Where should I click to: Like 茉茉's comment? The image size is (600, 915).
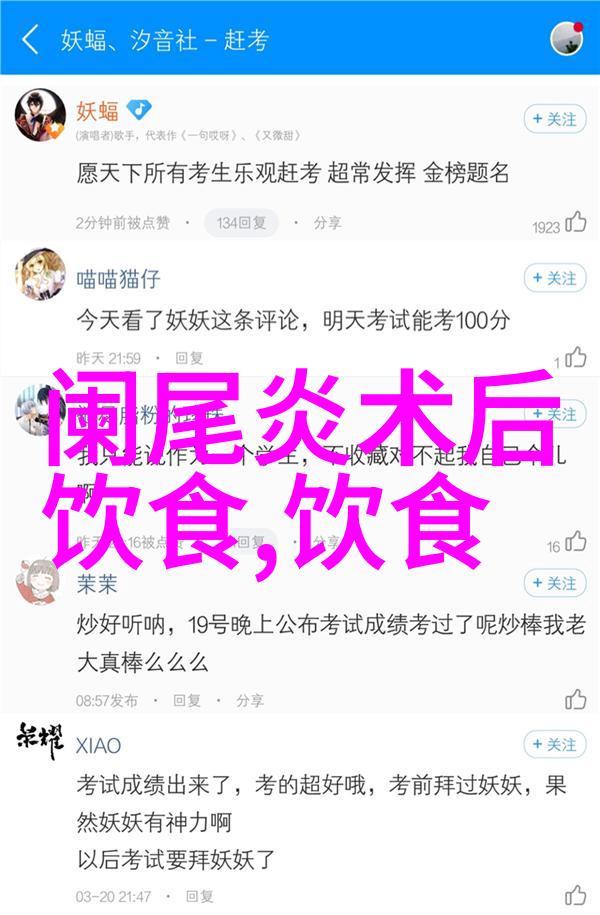click(x=575, y=699)
